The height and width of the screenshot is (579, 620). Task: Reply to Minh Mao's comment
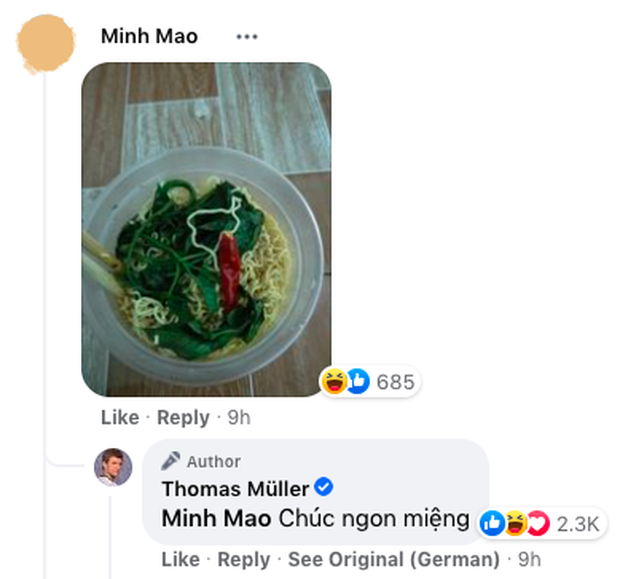[x=185, y=417]
